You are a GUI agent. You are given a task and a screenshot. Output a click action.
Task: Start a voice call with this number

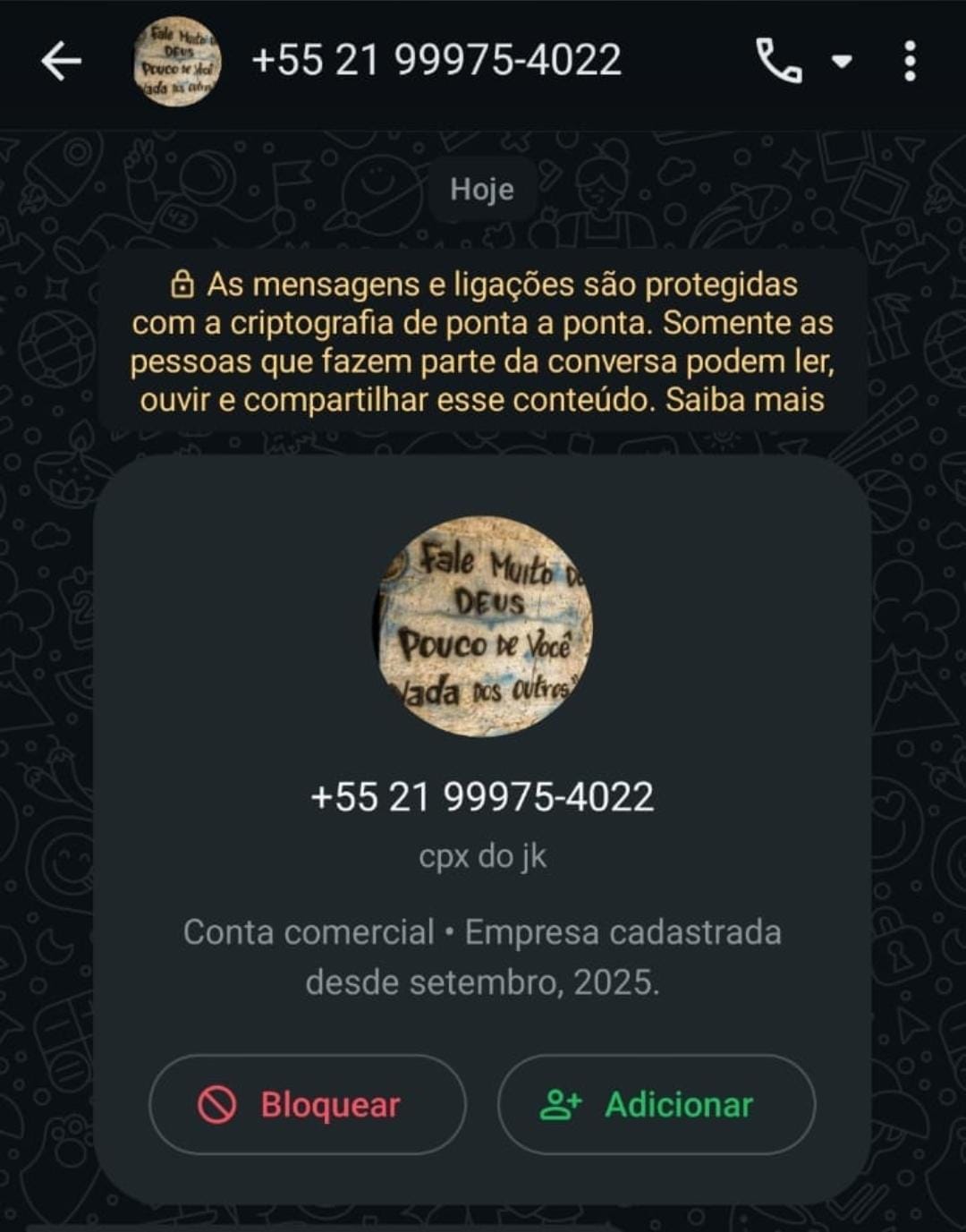[x=778, y=61]
